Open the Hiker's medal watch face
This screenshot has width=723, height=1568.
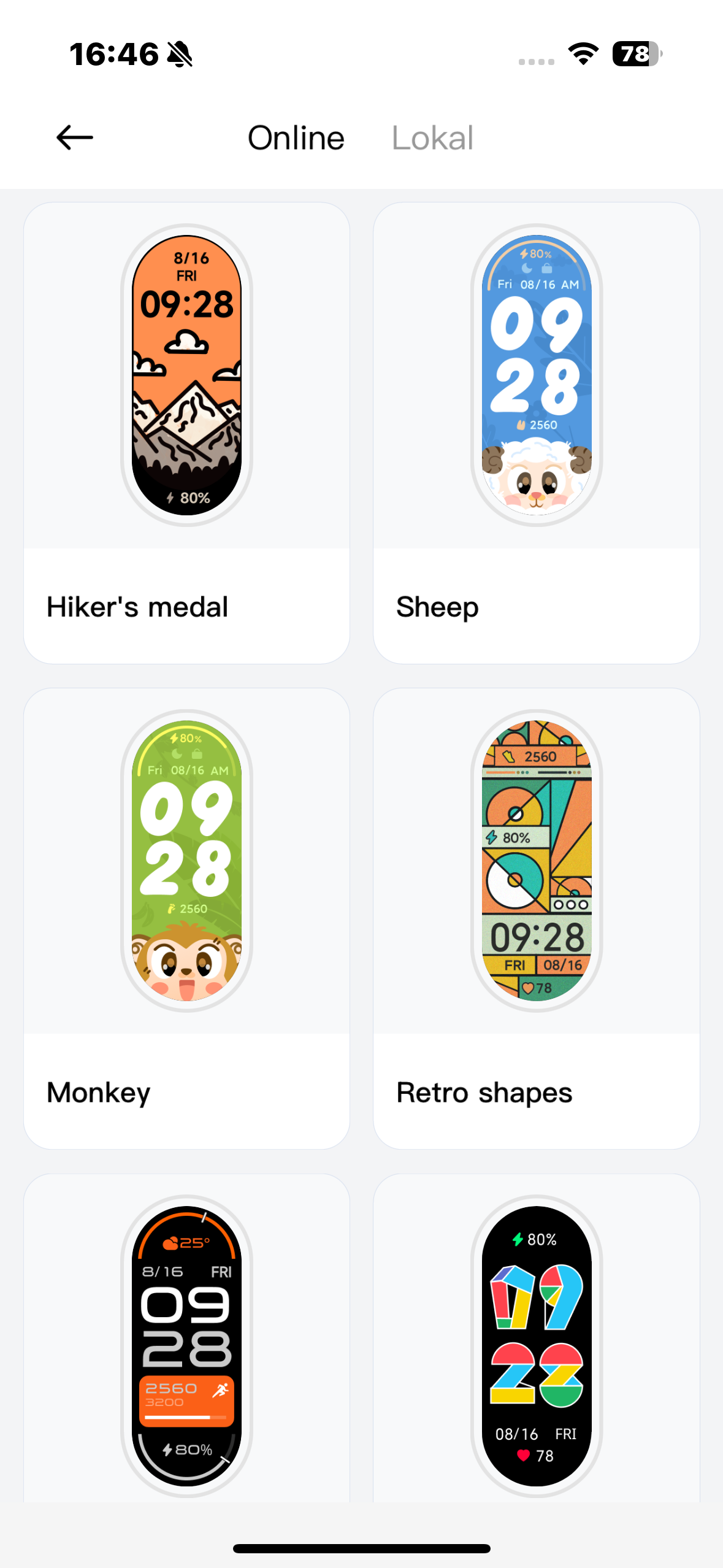[186, 433]
